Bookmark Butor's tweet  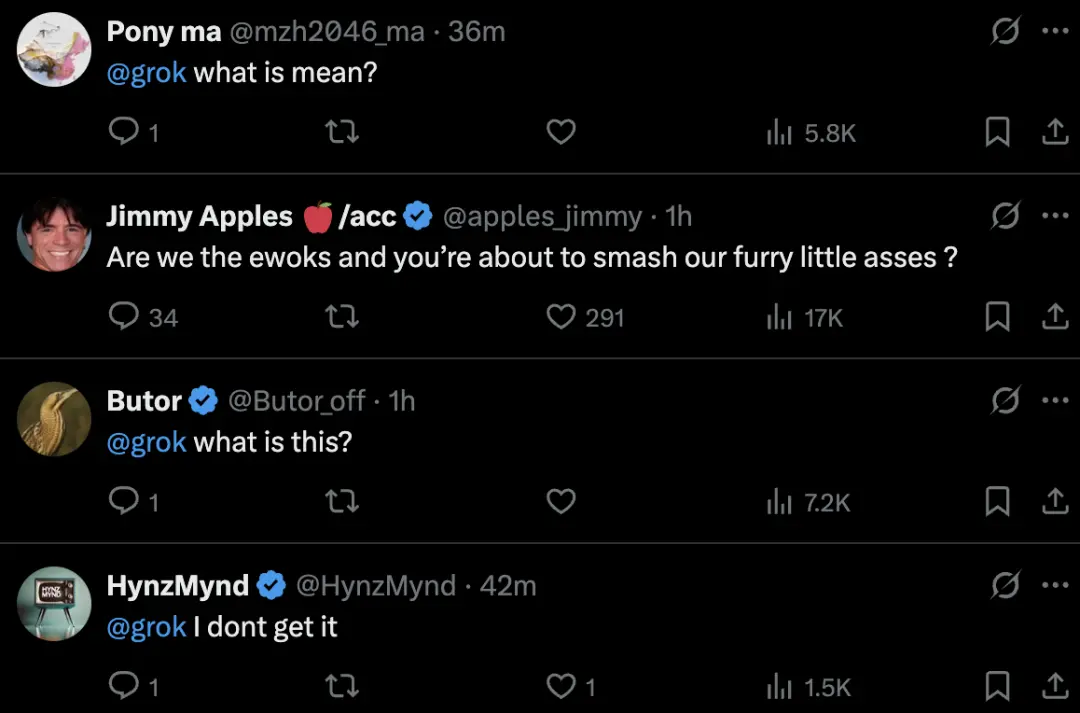coord(997,502)
